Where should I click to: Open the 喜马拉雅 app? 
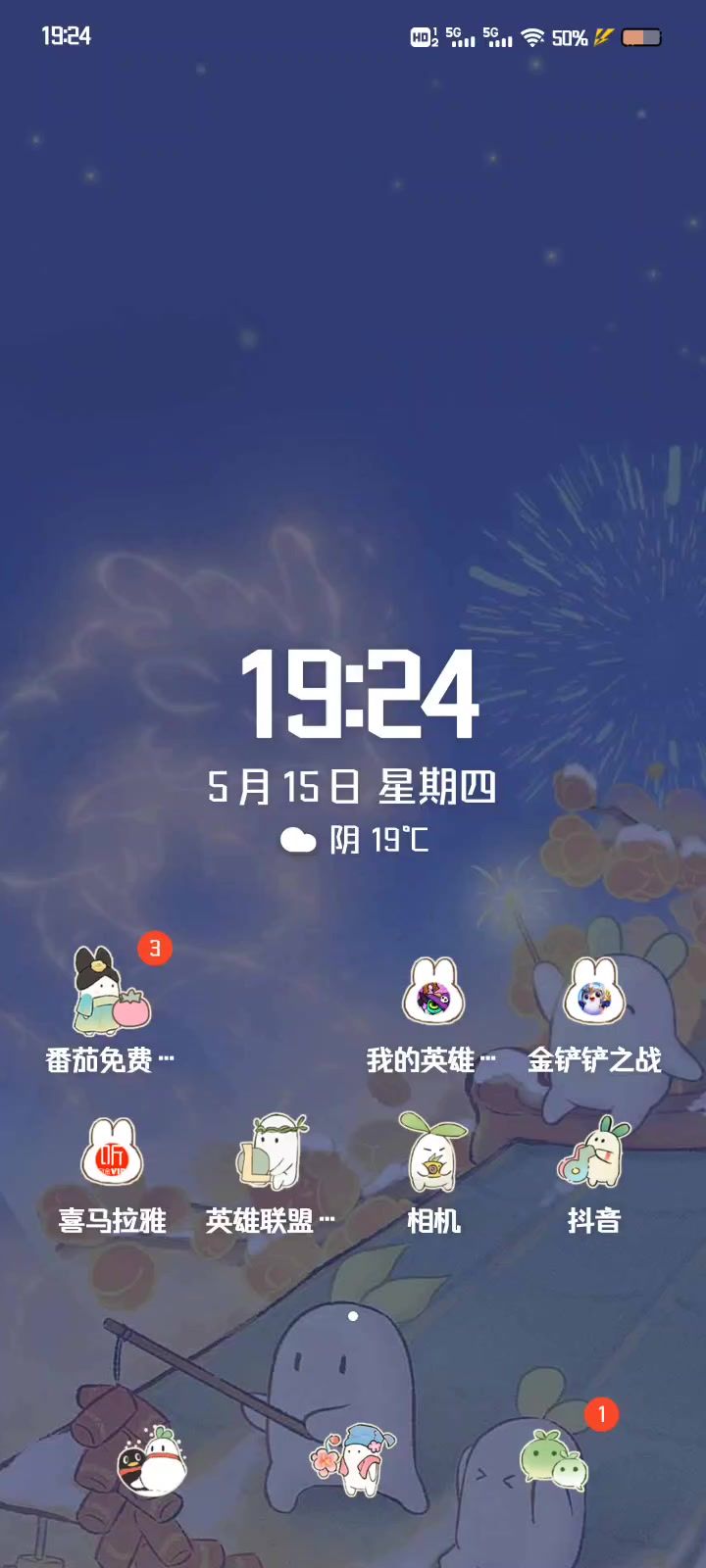pos(112,1153)
